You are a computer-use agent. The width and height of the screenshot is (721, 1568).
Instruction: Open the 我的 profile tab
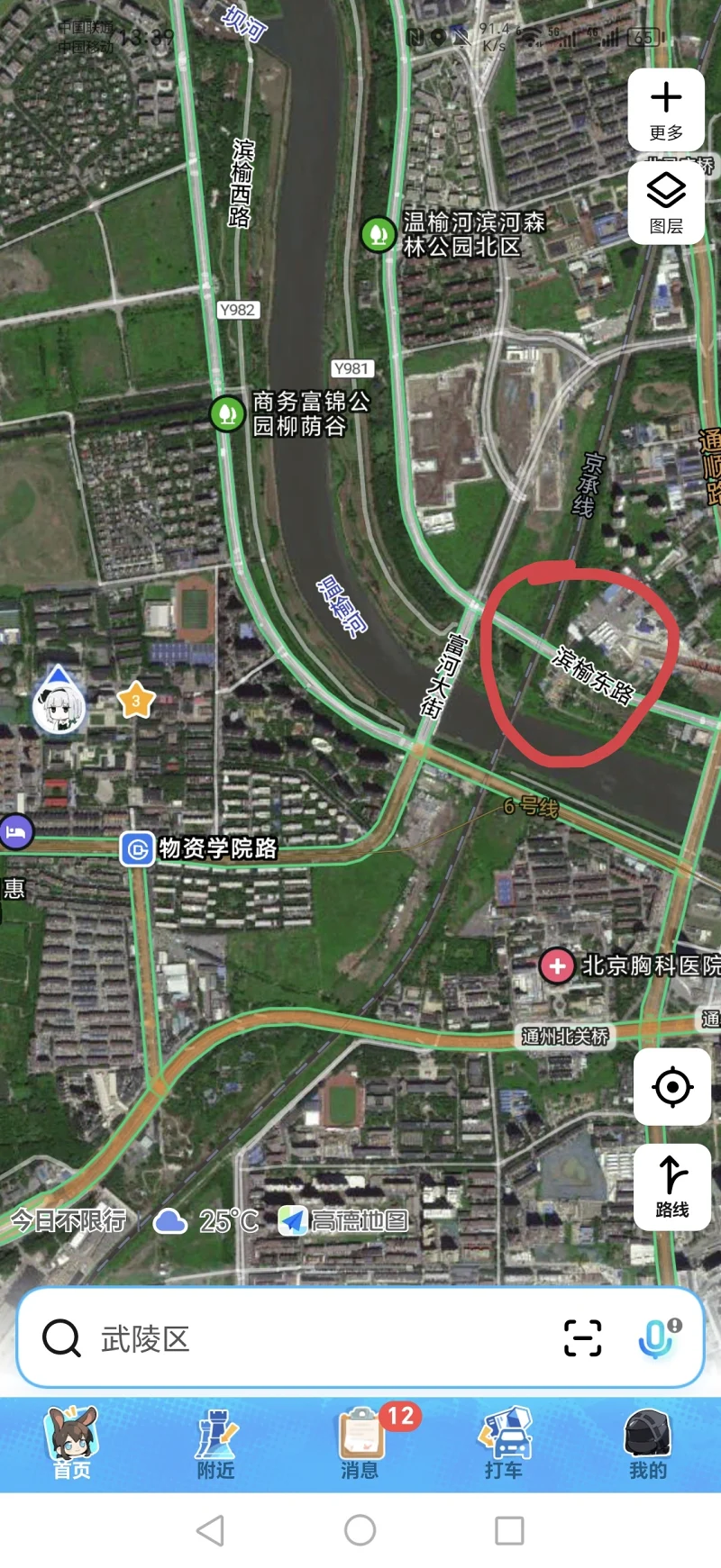pos(648,1444)
